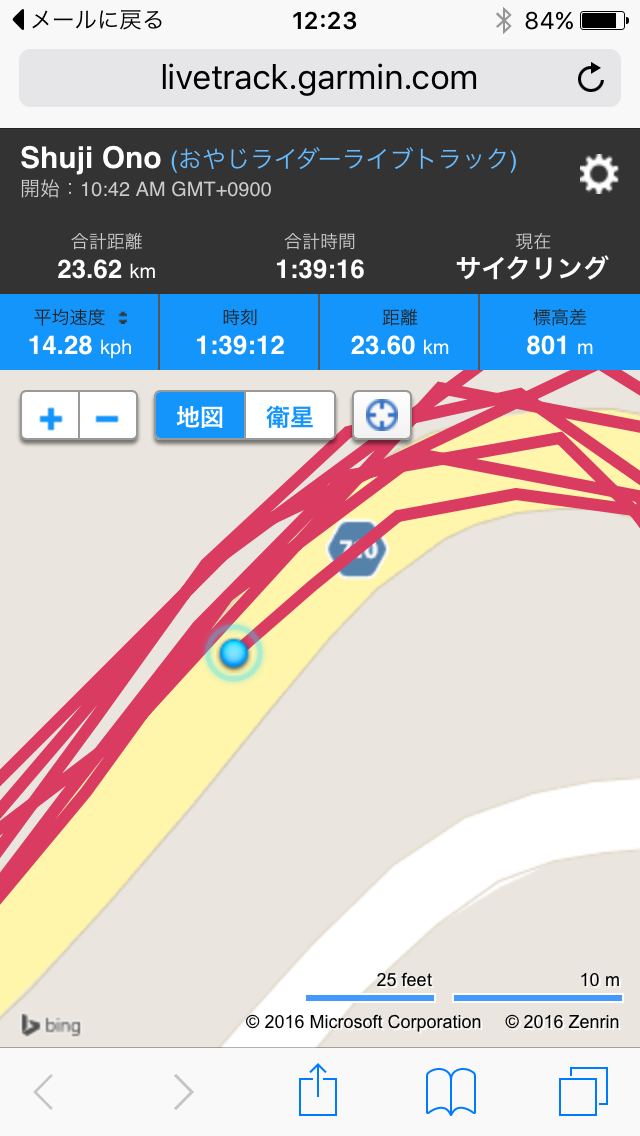
Task: Open the settings gear
Action: pos(599,174)
